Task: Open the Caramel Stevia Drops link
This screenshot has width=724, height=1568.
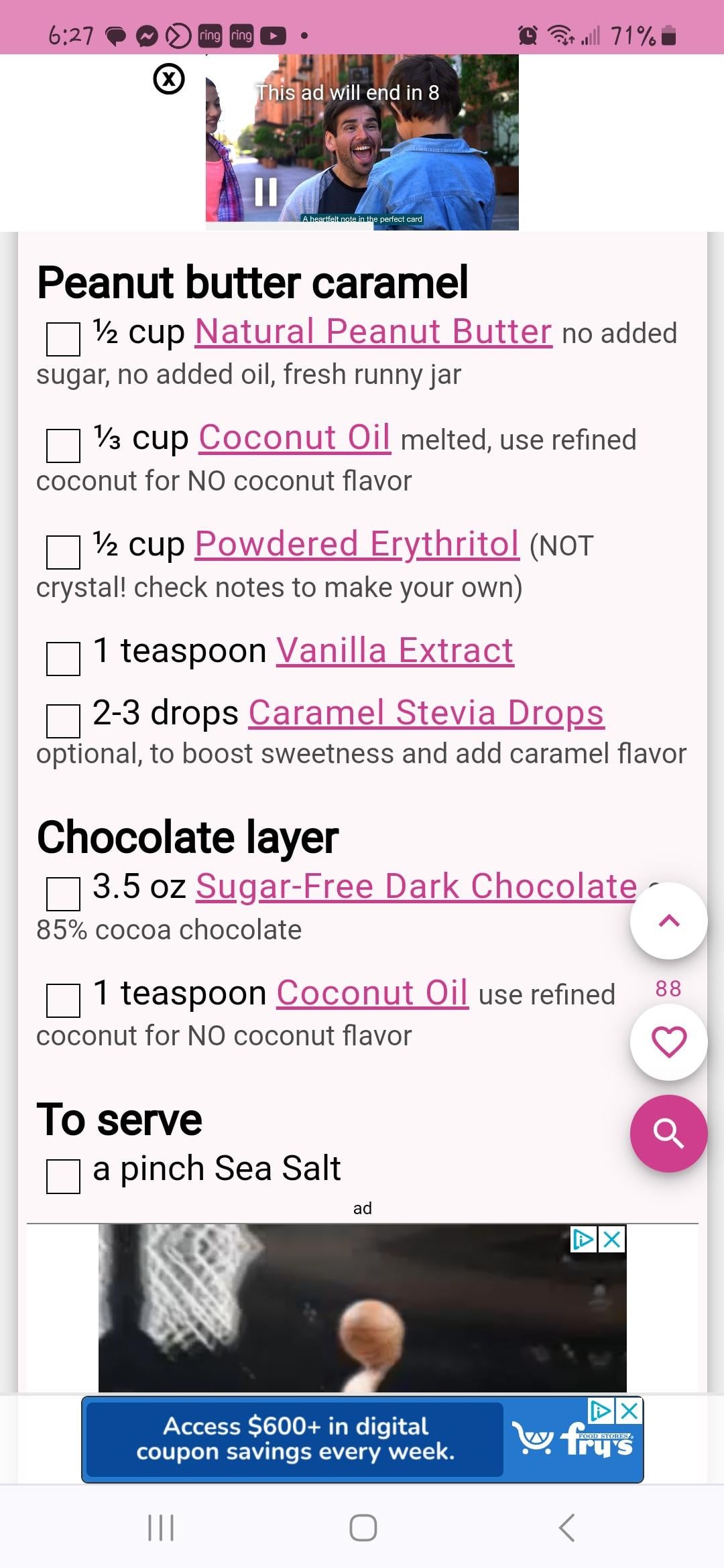Action: (426, 712)
